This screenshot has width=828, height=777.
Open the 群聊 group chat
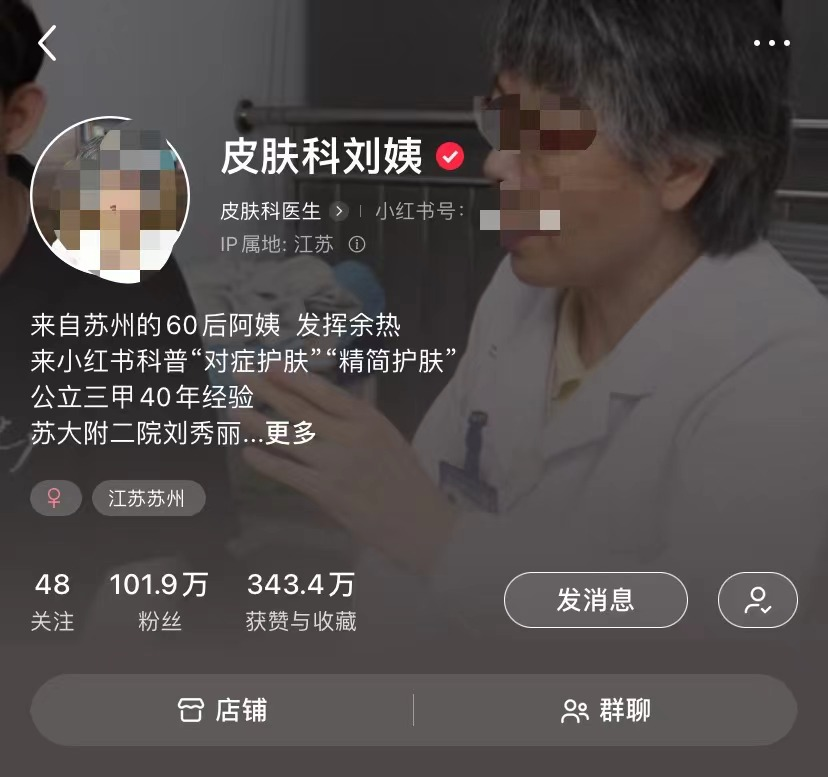pos(605,710)
